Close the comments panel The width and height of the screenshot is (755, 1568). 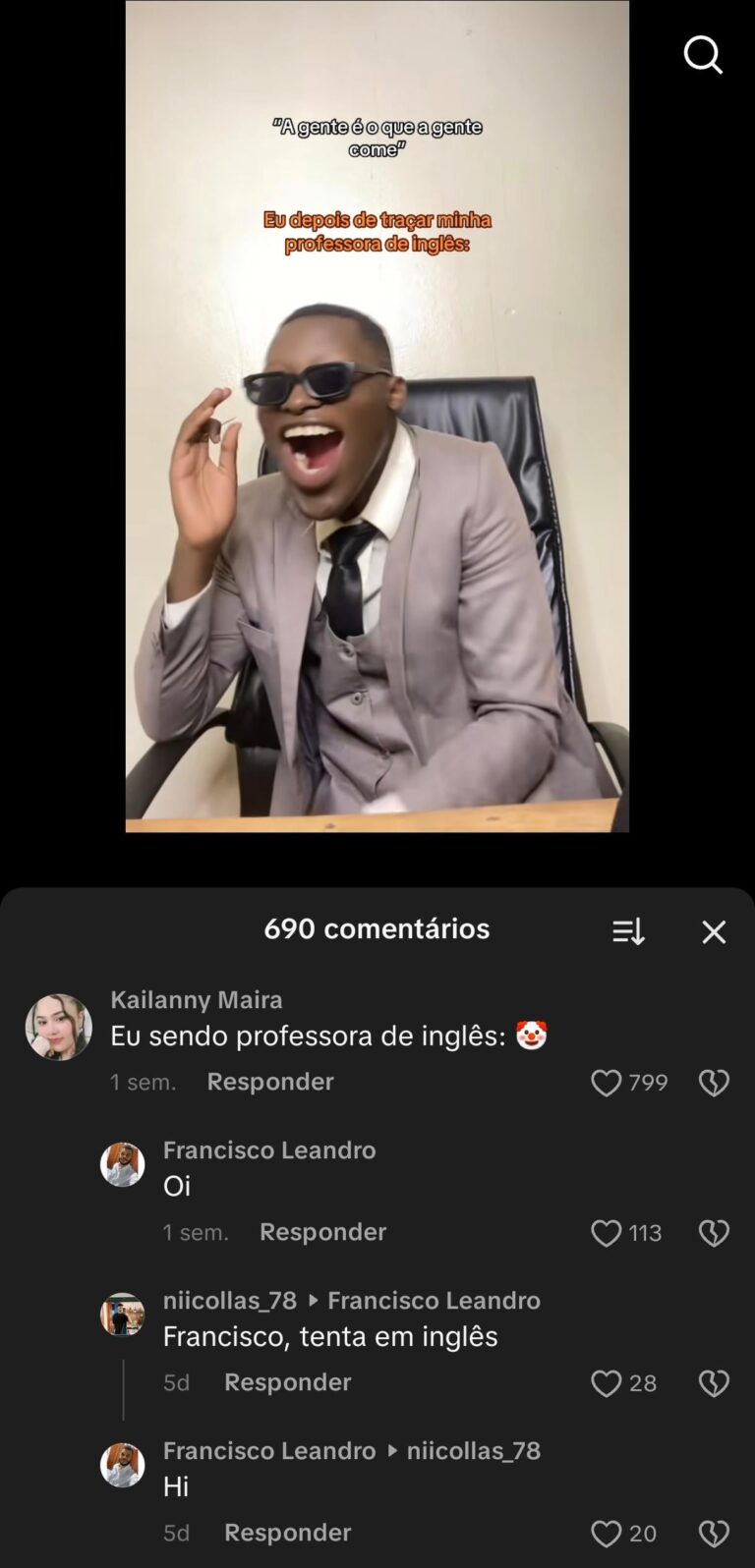714,931
